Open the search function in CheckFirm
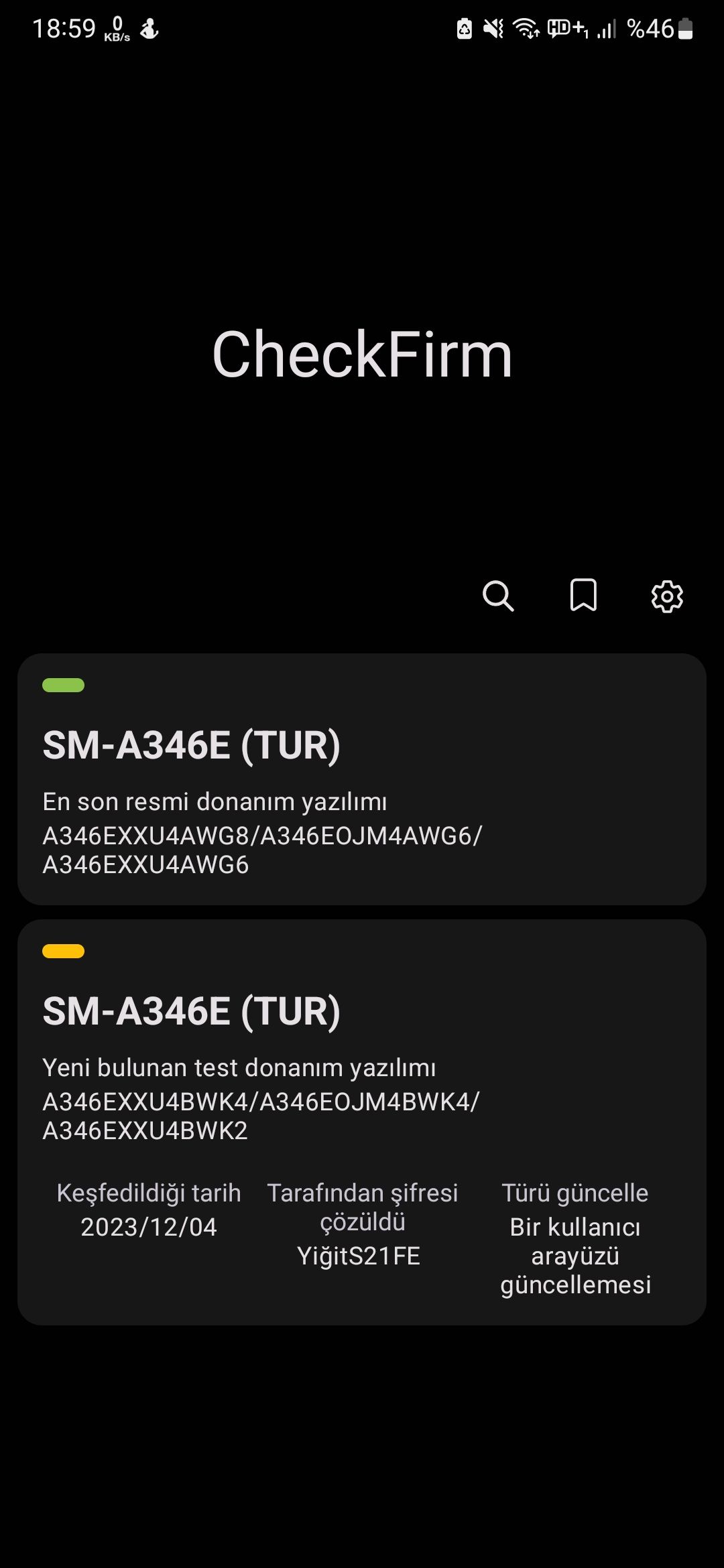This screenshot has width=724, height=1568. pyautogui.click(x=497, y=597)
